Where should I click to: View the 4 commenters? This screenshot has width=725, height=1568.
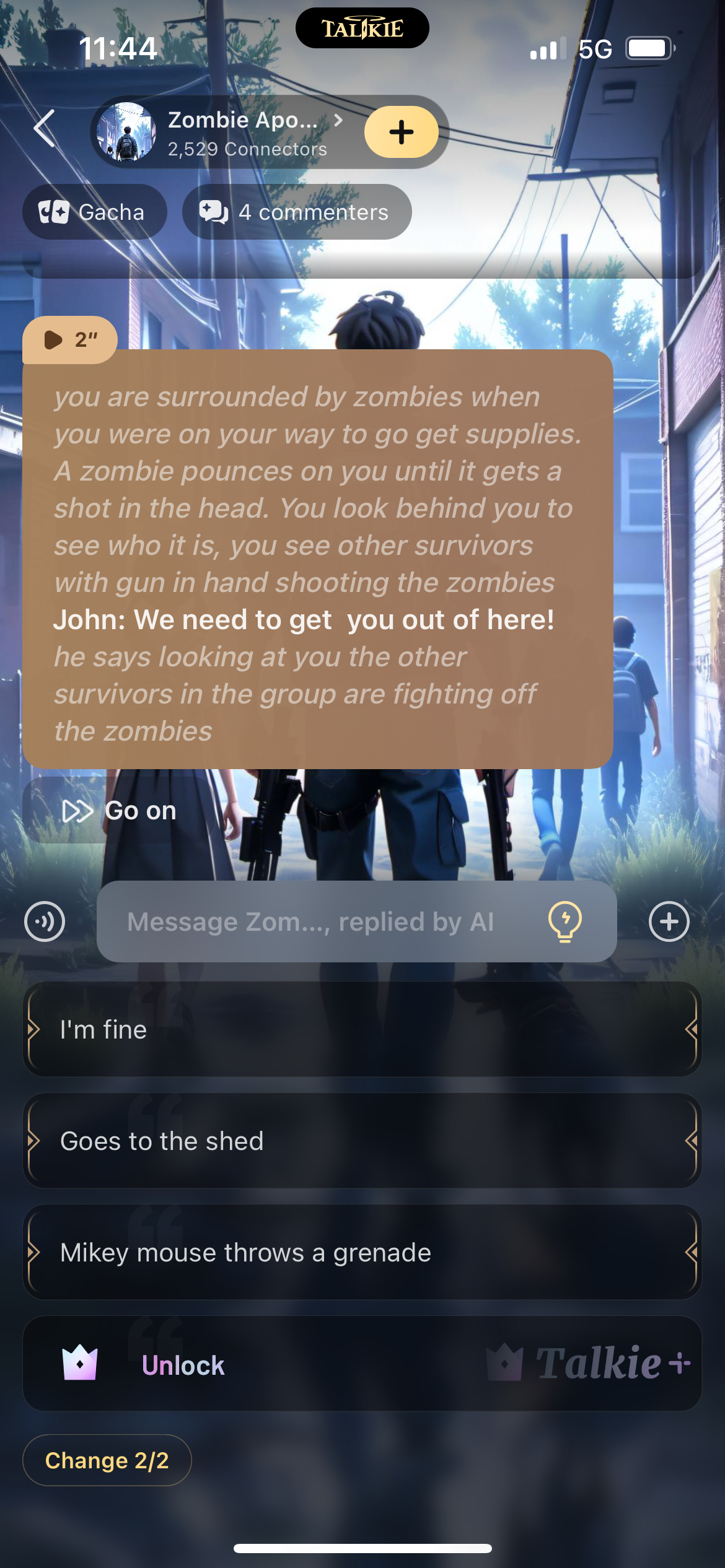coord(296,212)
